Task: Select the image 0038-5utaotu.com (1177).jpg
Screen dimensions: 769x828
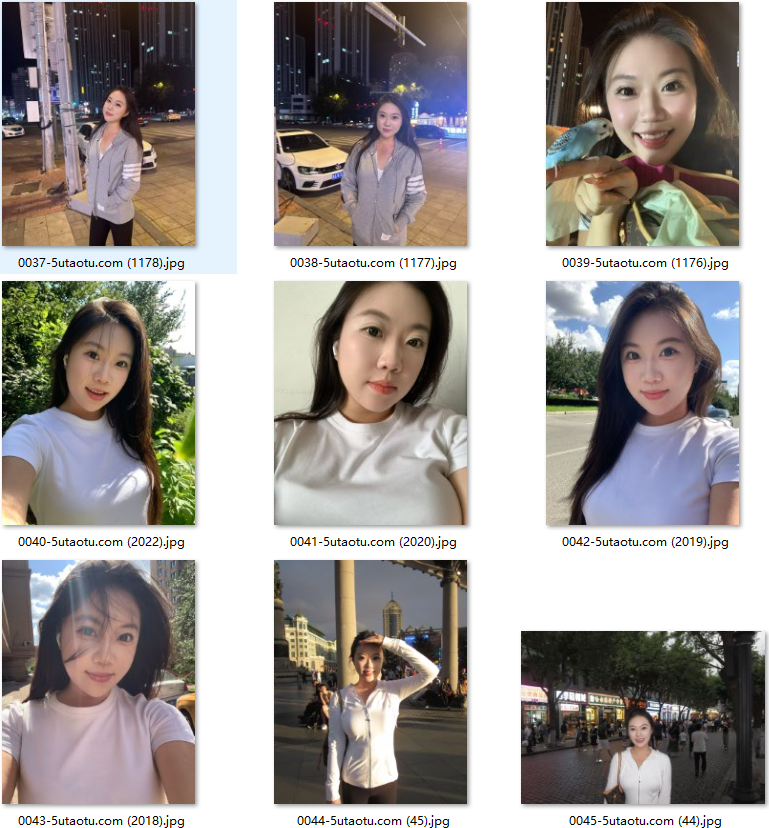Action: coord(371,124)
